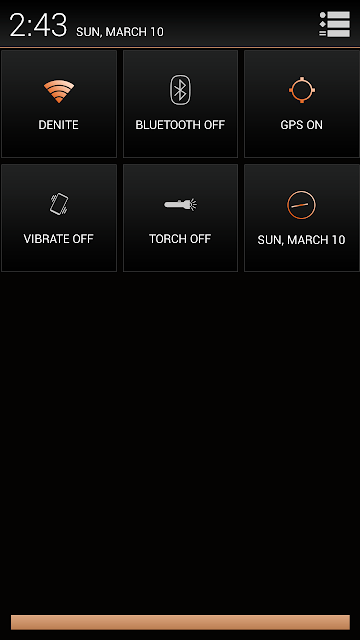Enable vibrate mode
The image size is (360, 640).
coord(59,218)
